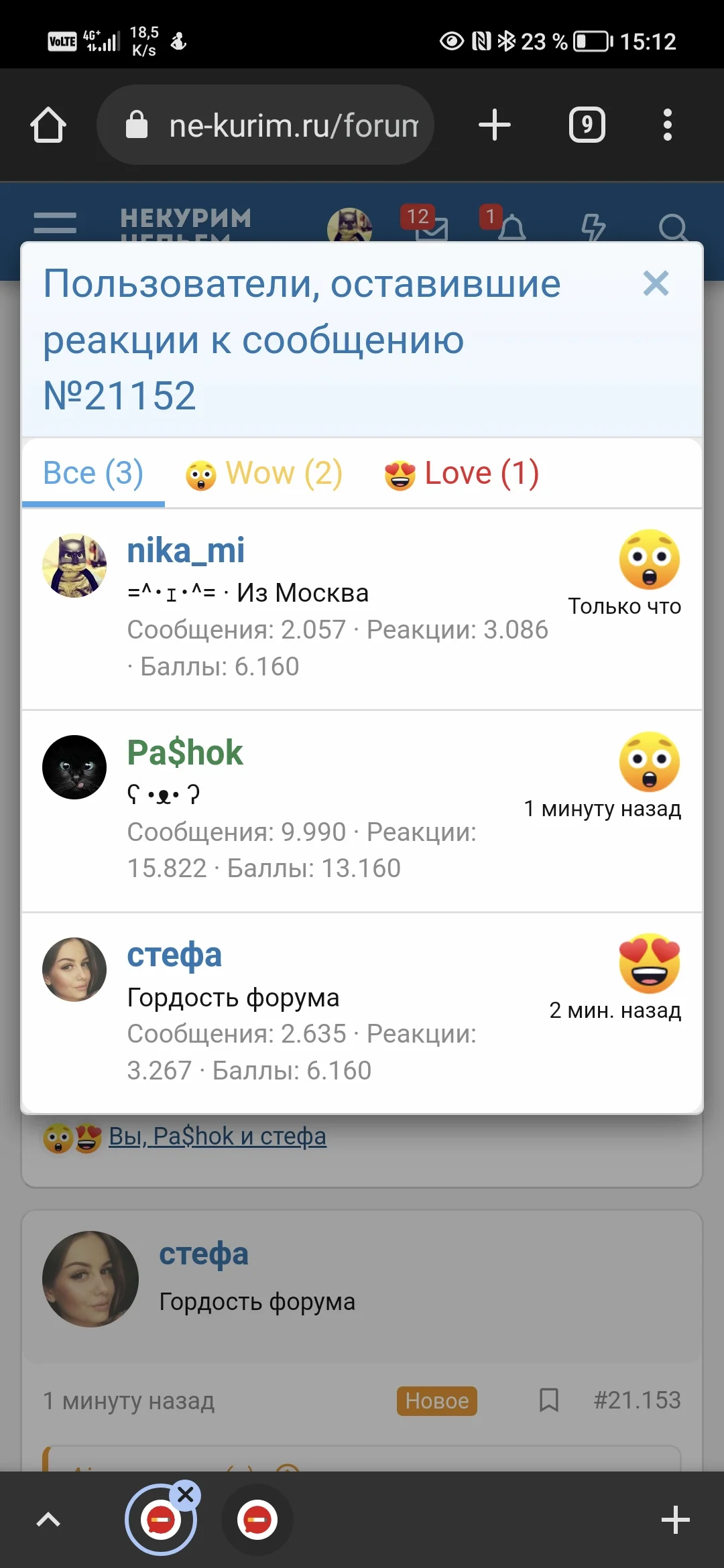This screenshot has height=1568, width=724.
Task: Open private messages with 12 unread
Action: 434,231
